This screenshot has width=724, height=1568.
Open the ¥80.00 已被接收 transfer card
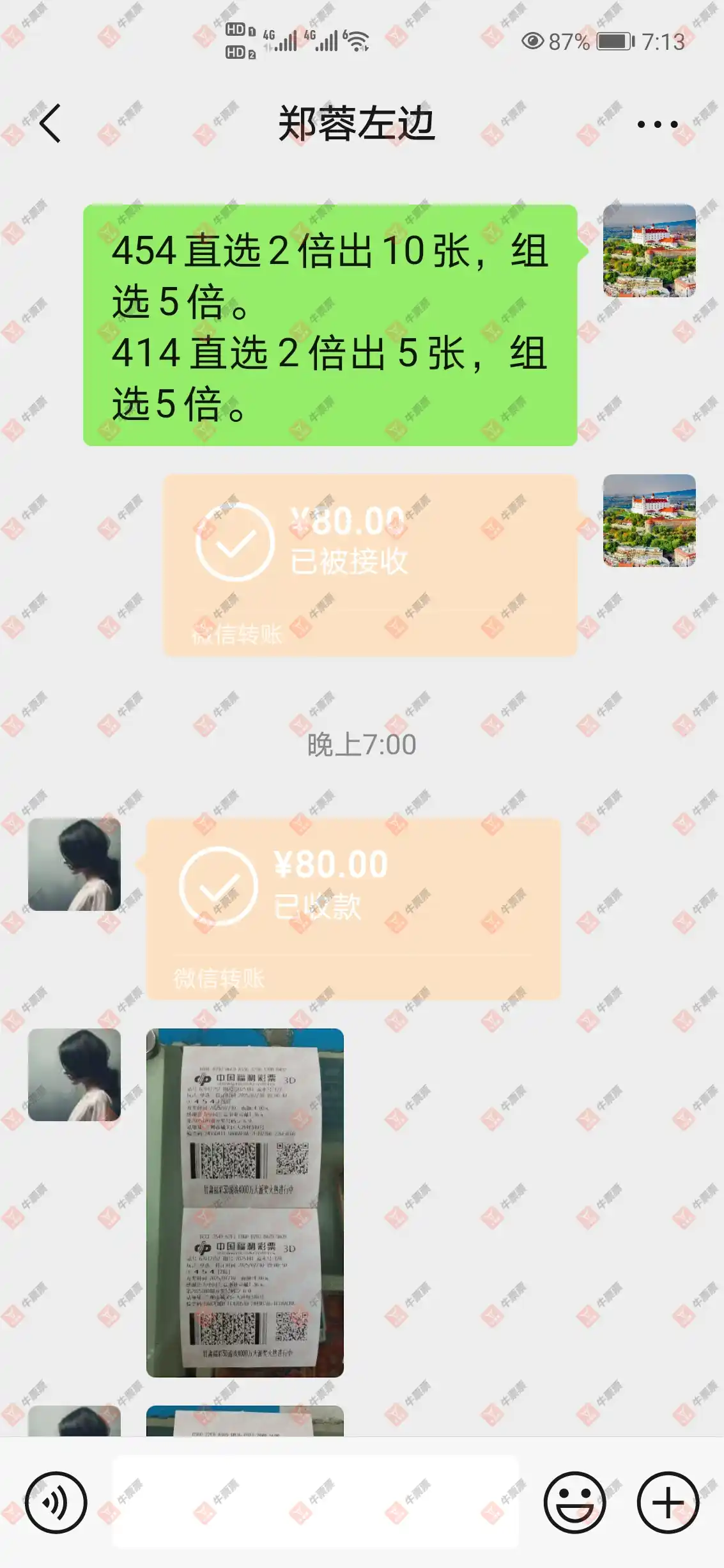click(369, 564)
